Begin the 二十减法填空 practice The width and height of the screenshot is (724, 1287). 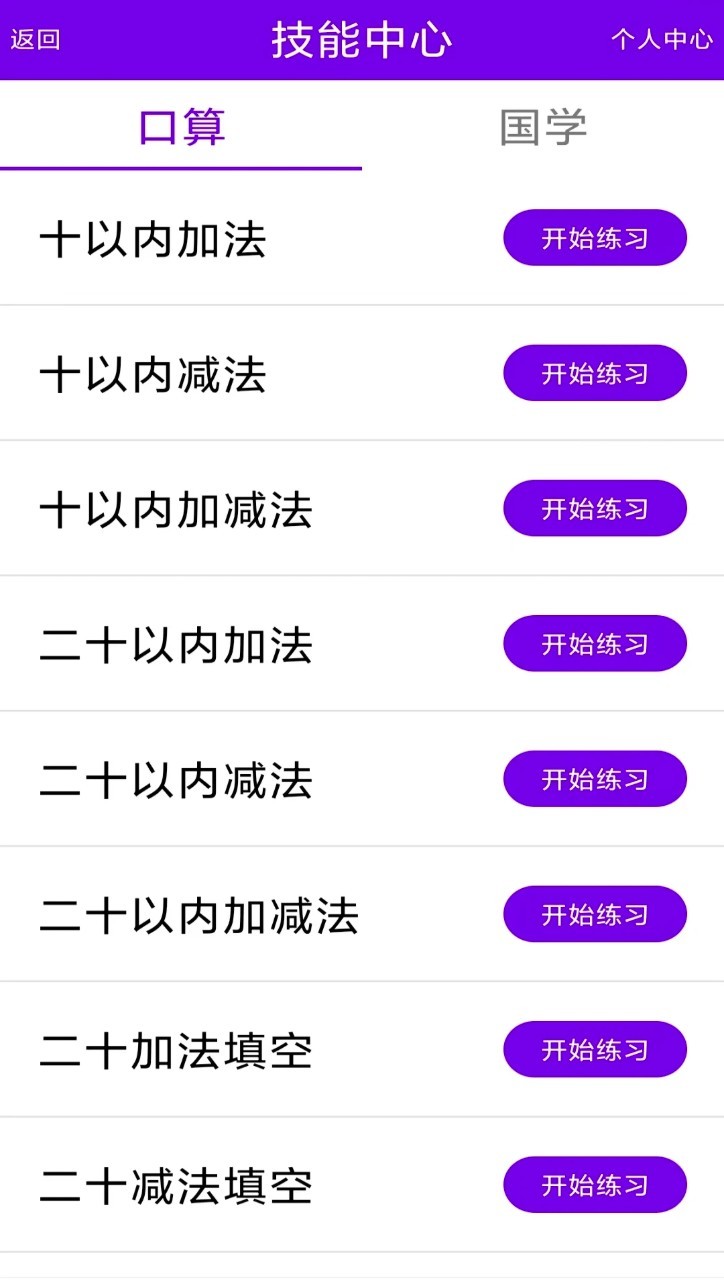594,1184
